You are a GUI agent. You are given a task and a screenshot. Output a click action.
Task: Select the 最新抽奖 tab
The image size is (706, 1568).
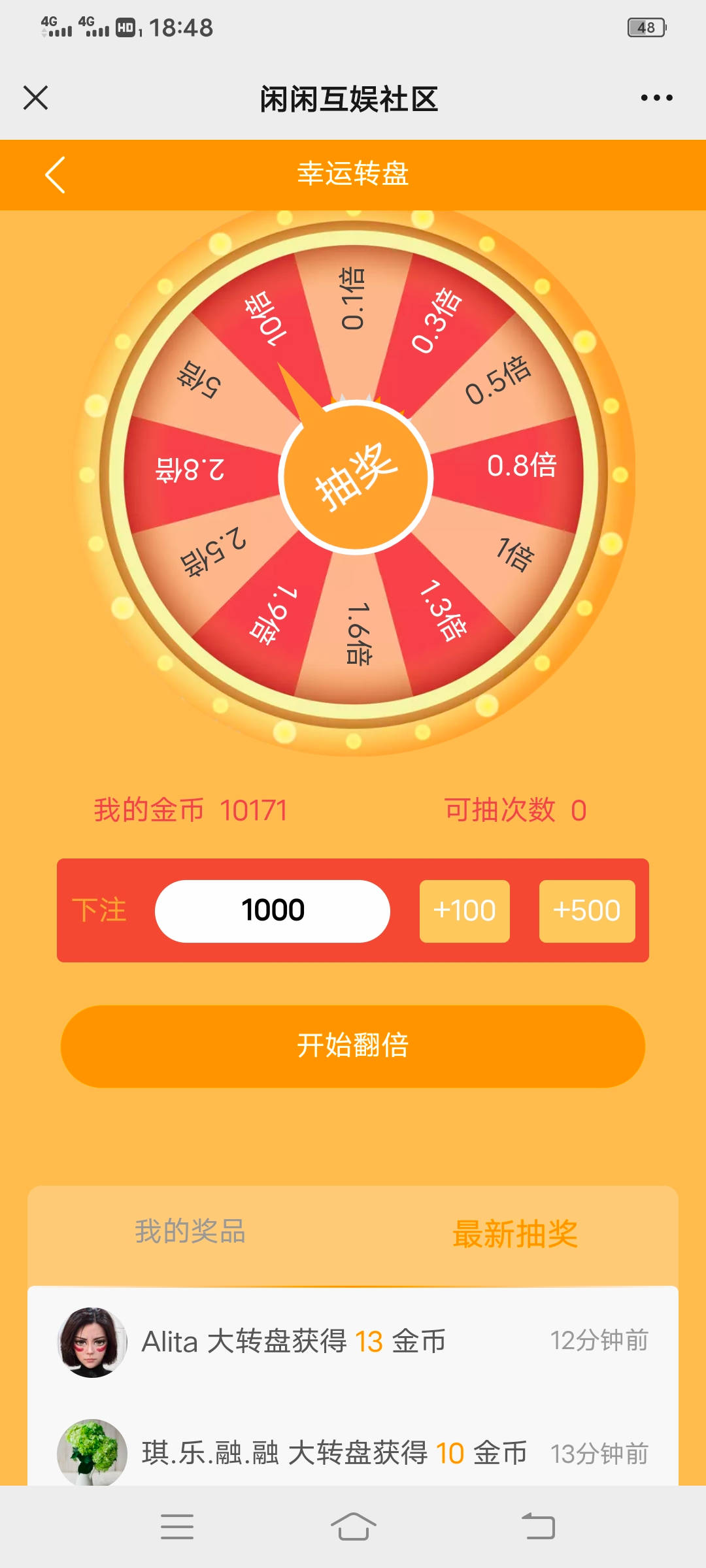(x=515, y=1234)
